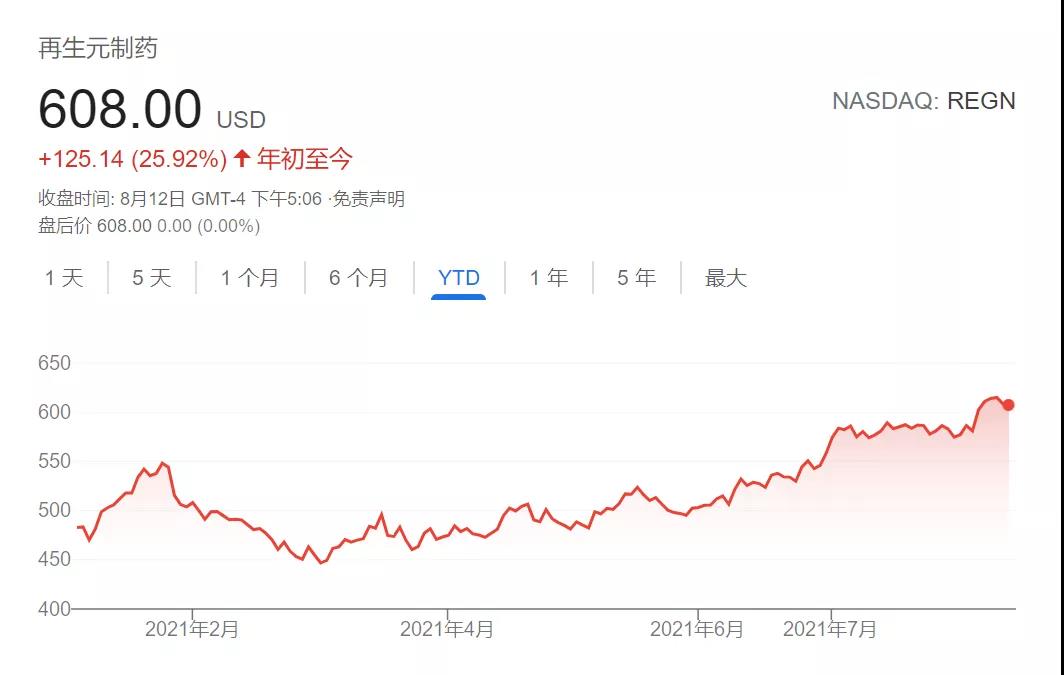Select the YTD tab
The height and width of the screenshot is (675, 1064).
[459, 277]
